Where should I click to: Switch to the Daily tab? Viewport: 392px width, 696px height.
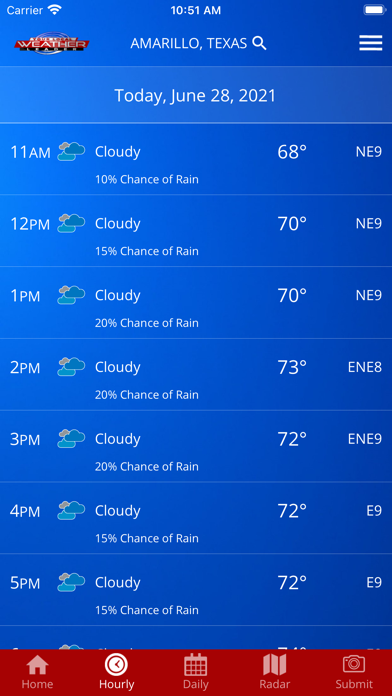point(196,672)
